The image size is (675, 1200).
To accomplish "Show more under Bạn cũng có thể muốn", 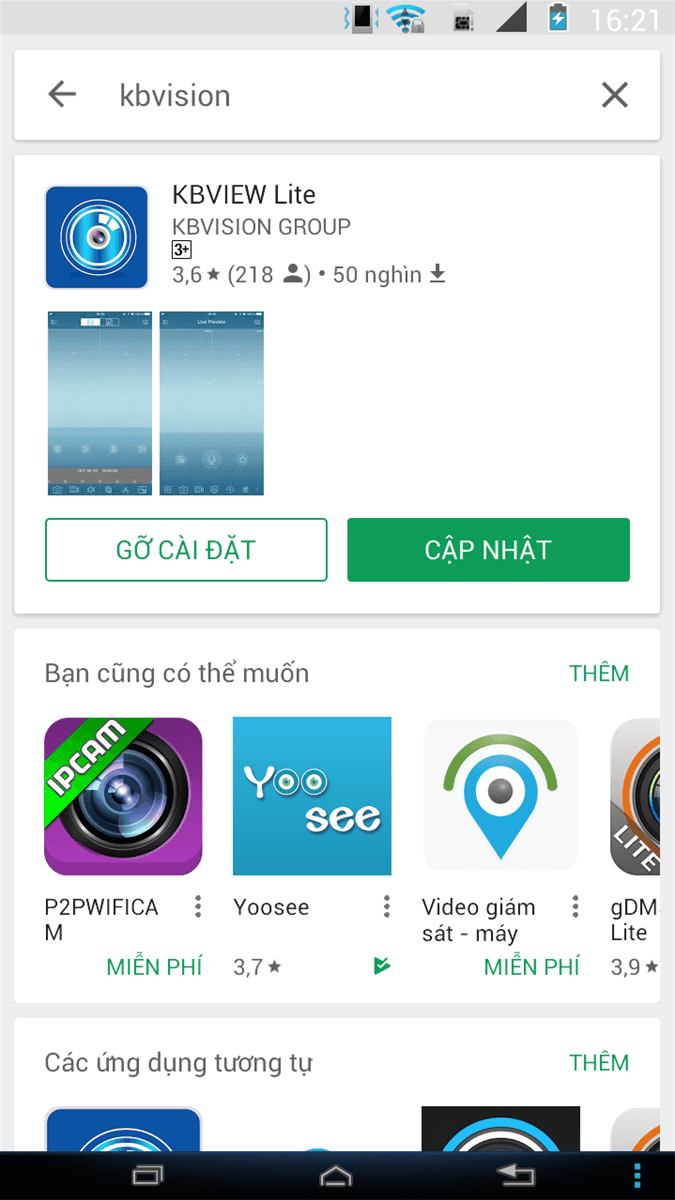I will 599,673.
